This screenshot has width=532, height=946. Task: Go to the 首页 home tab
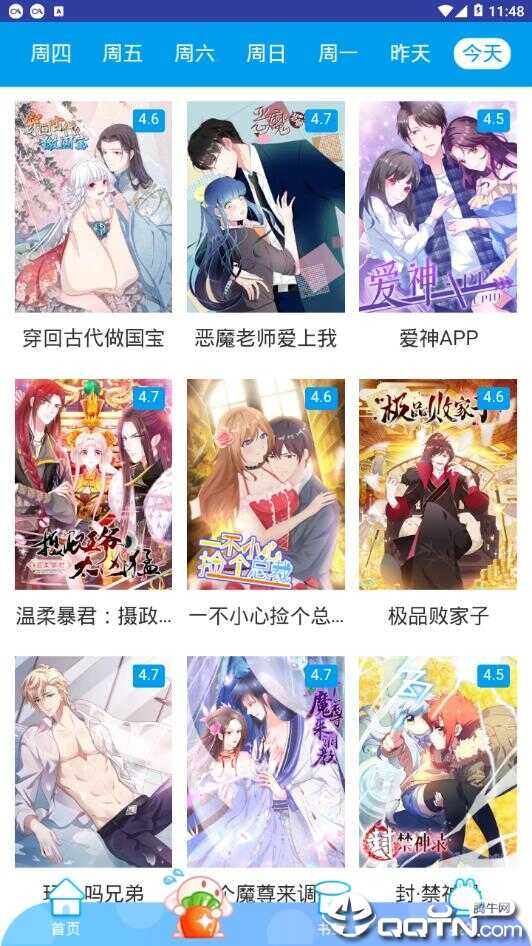coord(65,908)
